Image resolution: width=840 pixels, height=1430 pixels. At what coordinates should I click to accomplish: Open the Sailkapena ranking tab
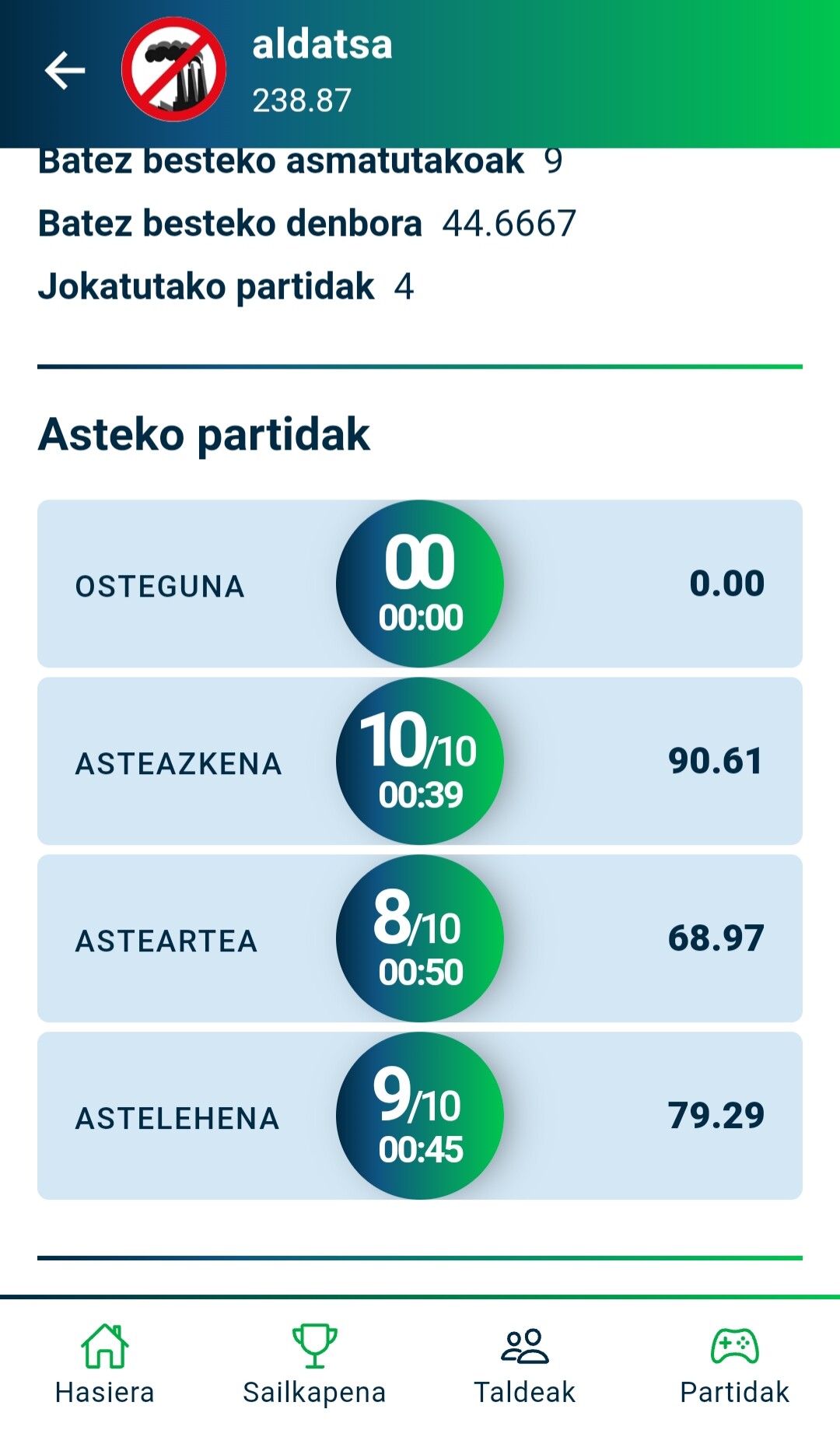(x=314, y=1365)
